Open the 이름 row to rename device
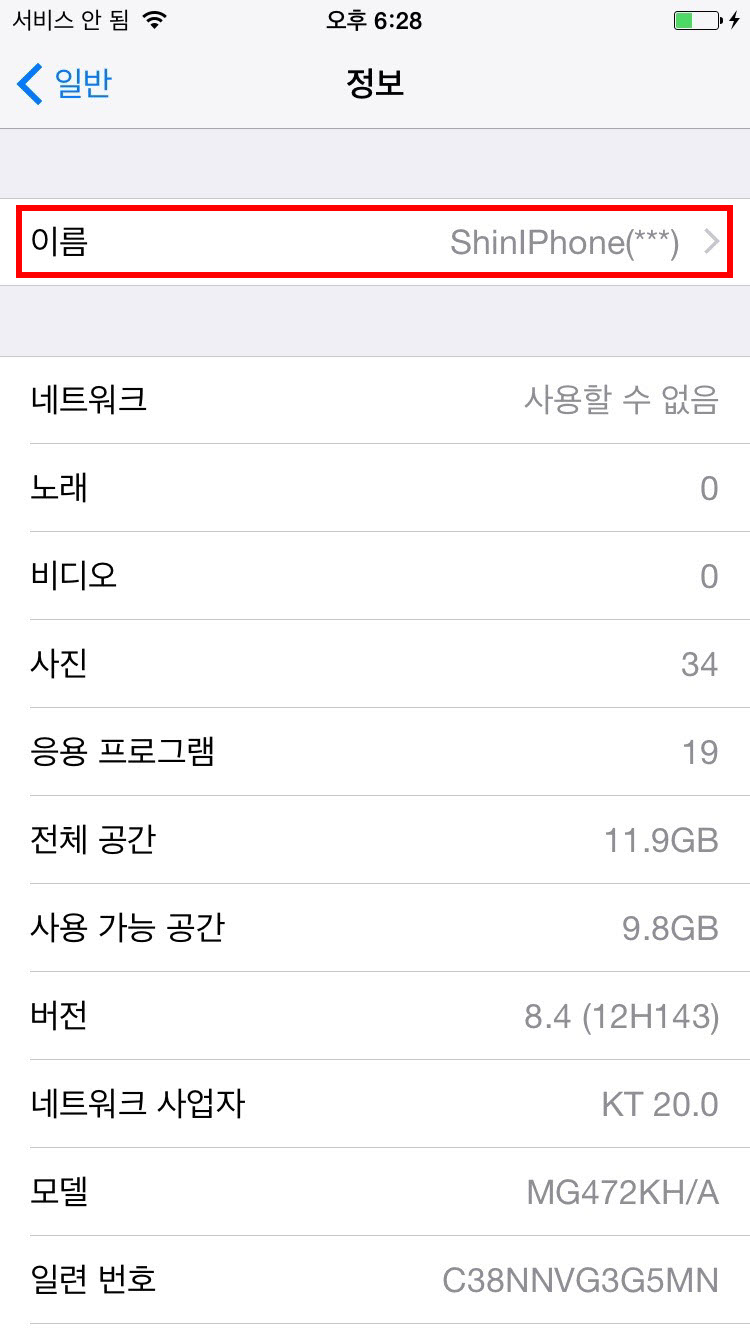750x1334 pixels. (x=375, y=242)
